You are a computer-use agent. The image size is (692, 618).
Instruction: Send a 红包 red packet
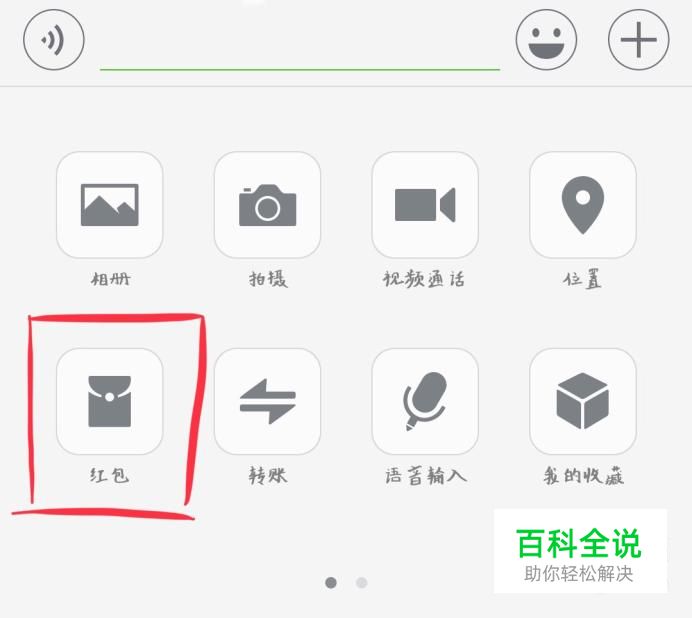click(109, 401)
